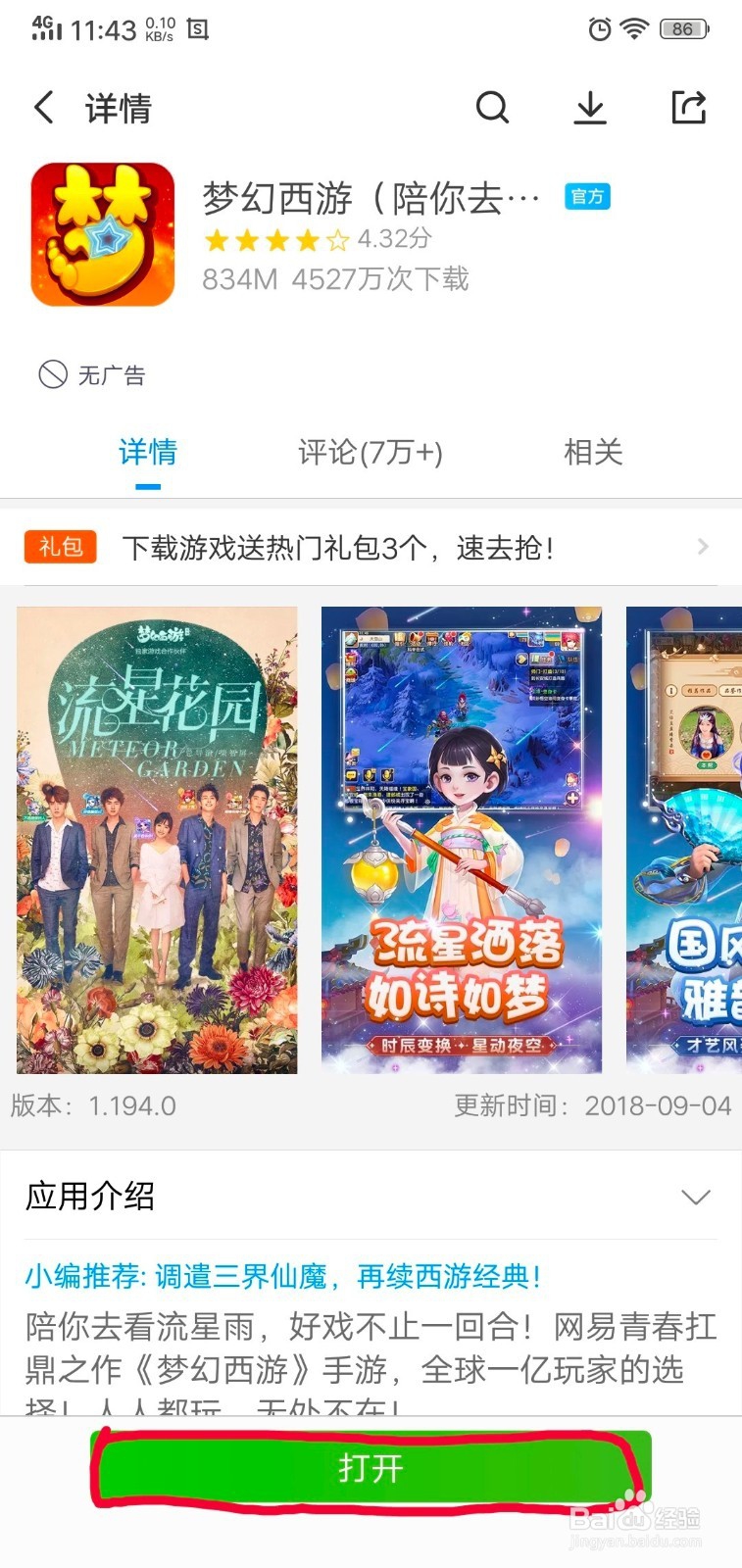Tap the 官方 official badge

click(587, 197)
